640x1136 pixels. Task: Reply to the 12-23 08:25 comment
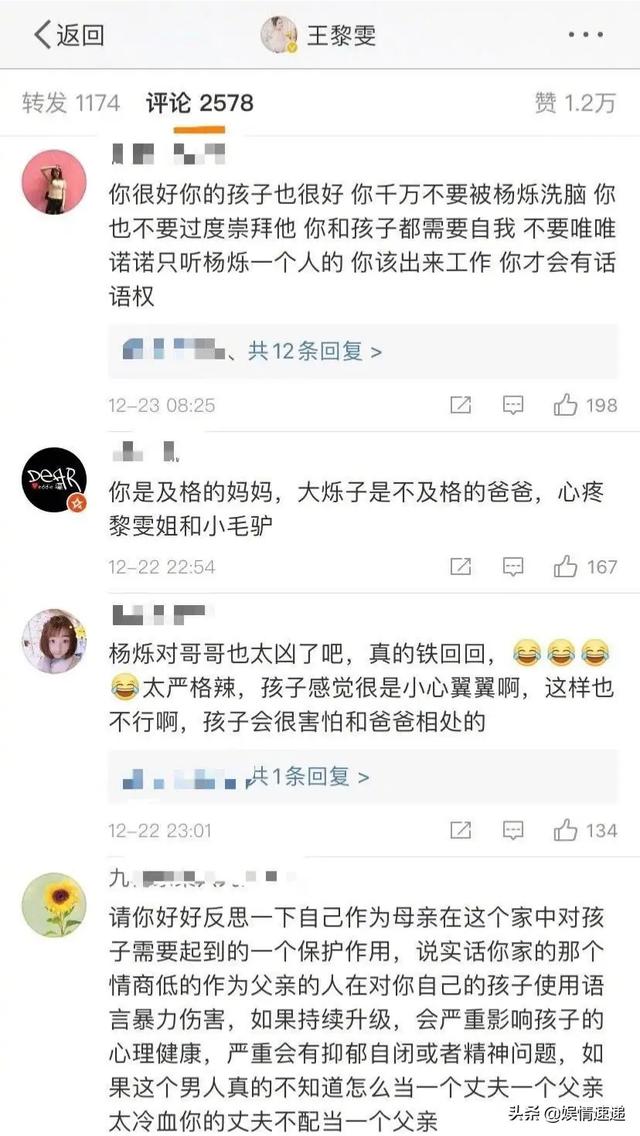513,405
